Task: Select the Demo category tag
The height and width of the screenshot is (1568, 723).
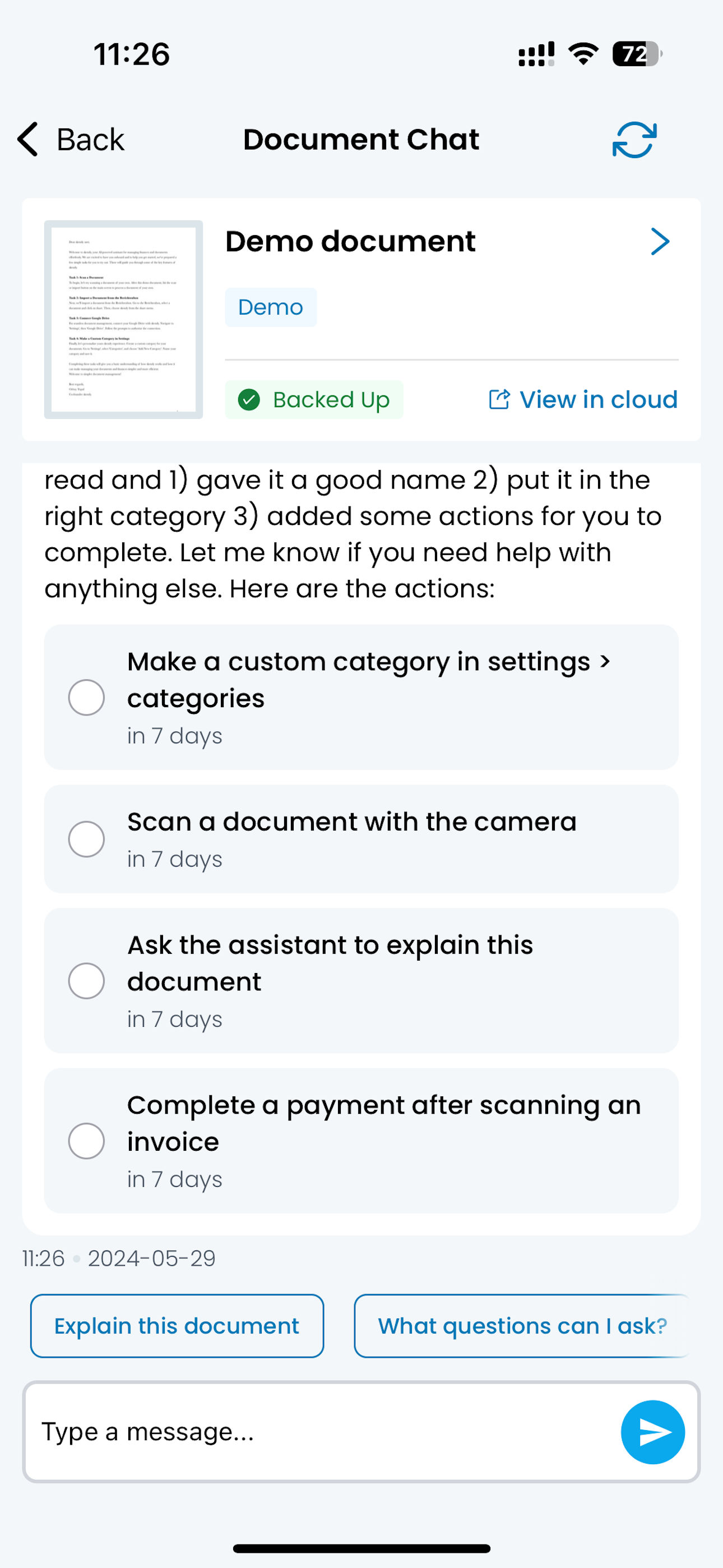Action: click(x=270, y=307)
